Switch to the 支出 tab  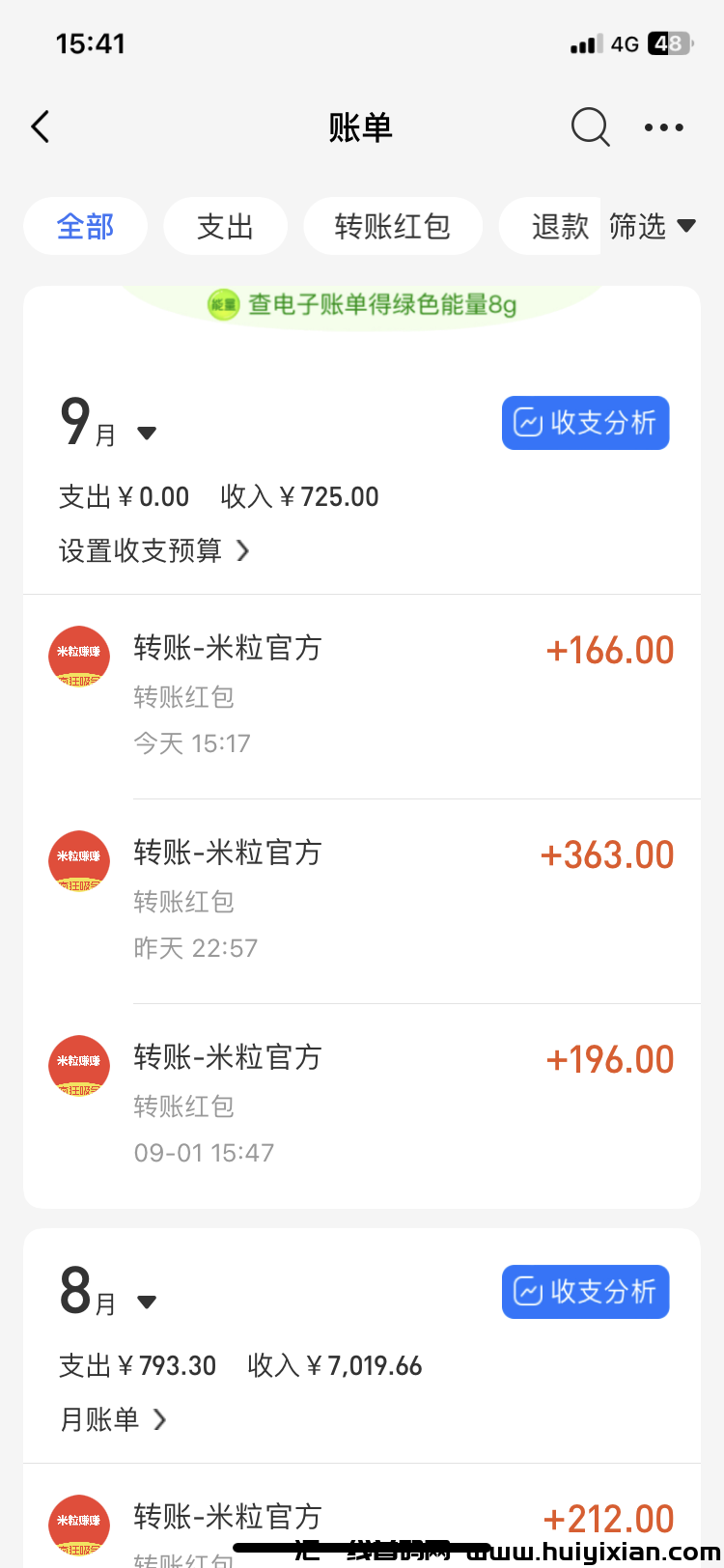[x=225, y=227]
